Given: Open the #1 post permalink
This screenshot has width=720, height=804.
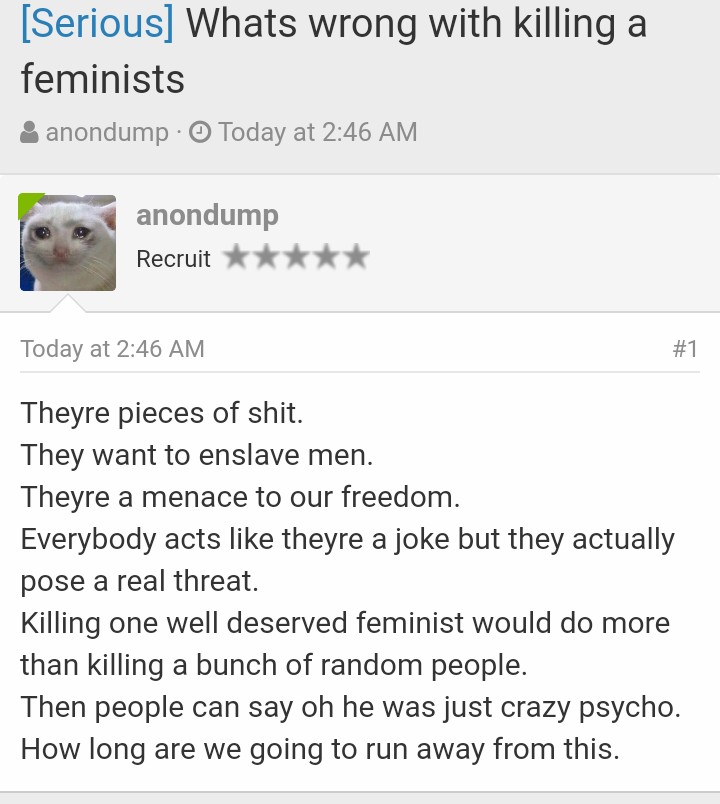Looking at the screenshot, I should tap(685, 349).
